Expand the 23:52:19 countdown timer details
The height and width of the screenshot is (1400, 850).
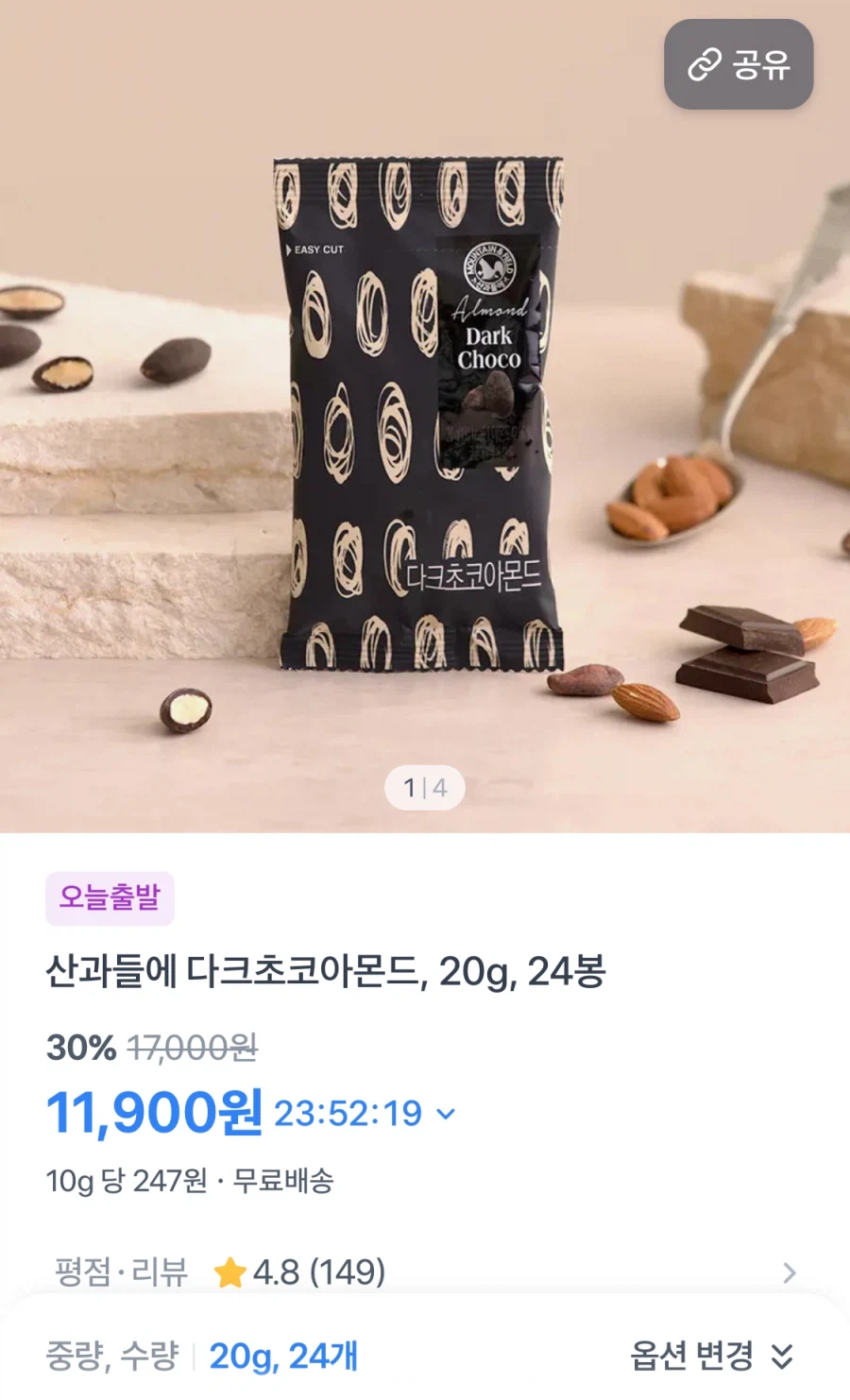click(x=445, y=1116)
